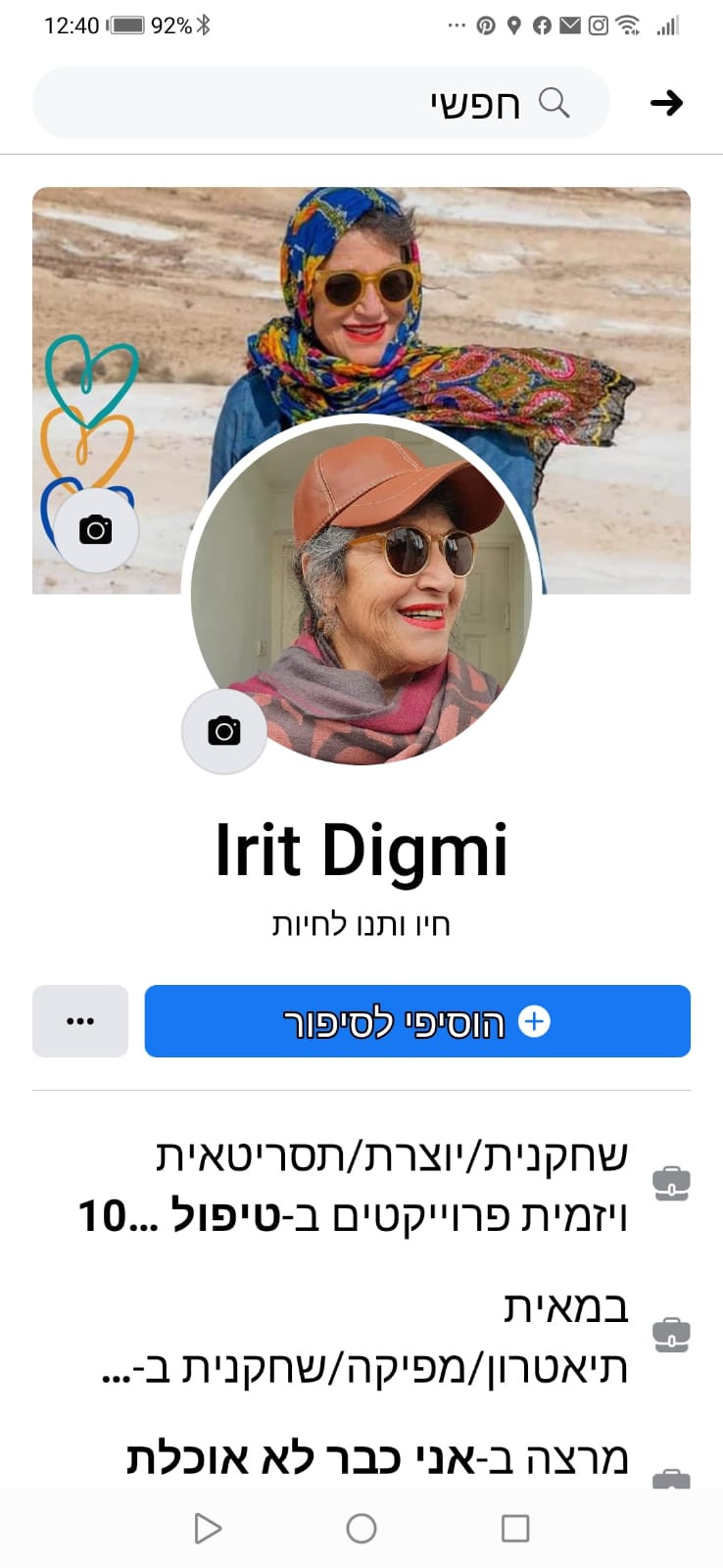This screenshot has height=1568, width=723.
Task: Open the חפשי search field
Action: 323,103
